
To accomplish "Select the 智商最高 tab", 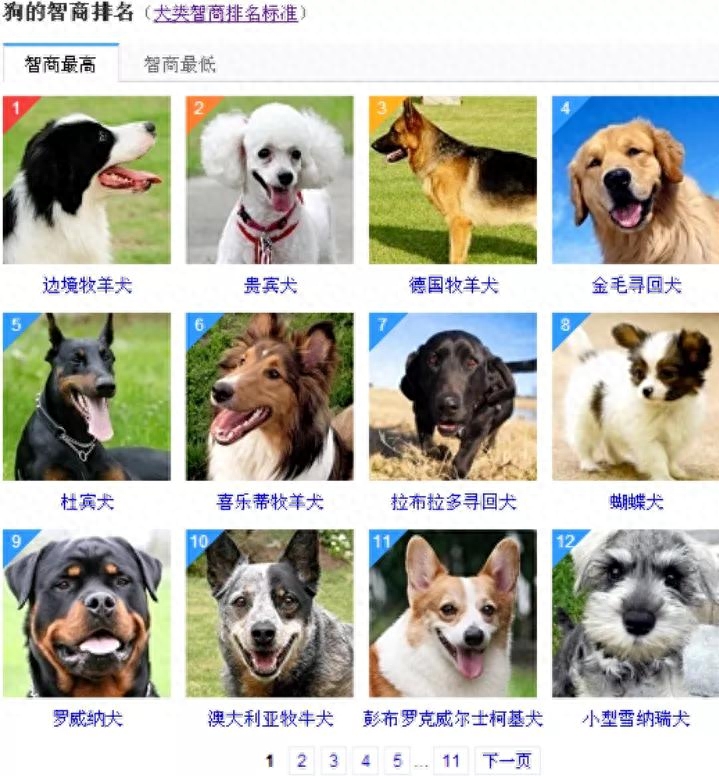I will pyautogui.click(x=60, y=65).
